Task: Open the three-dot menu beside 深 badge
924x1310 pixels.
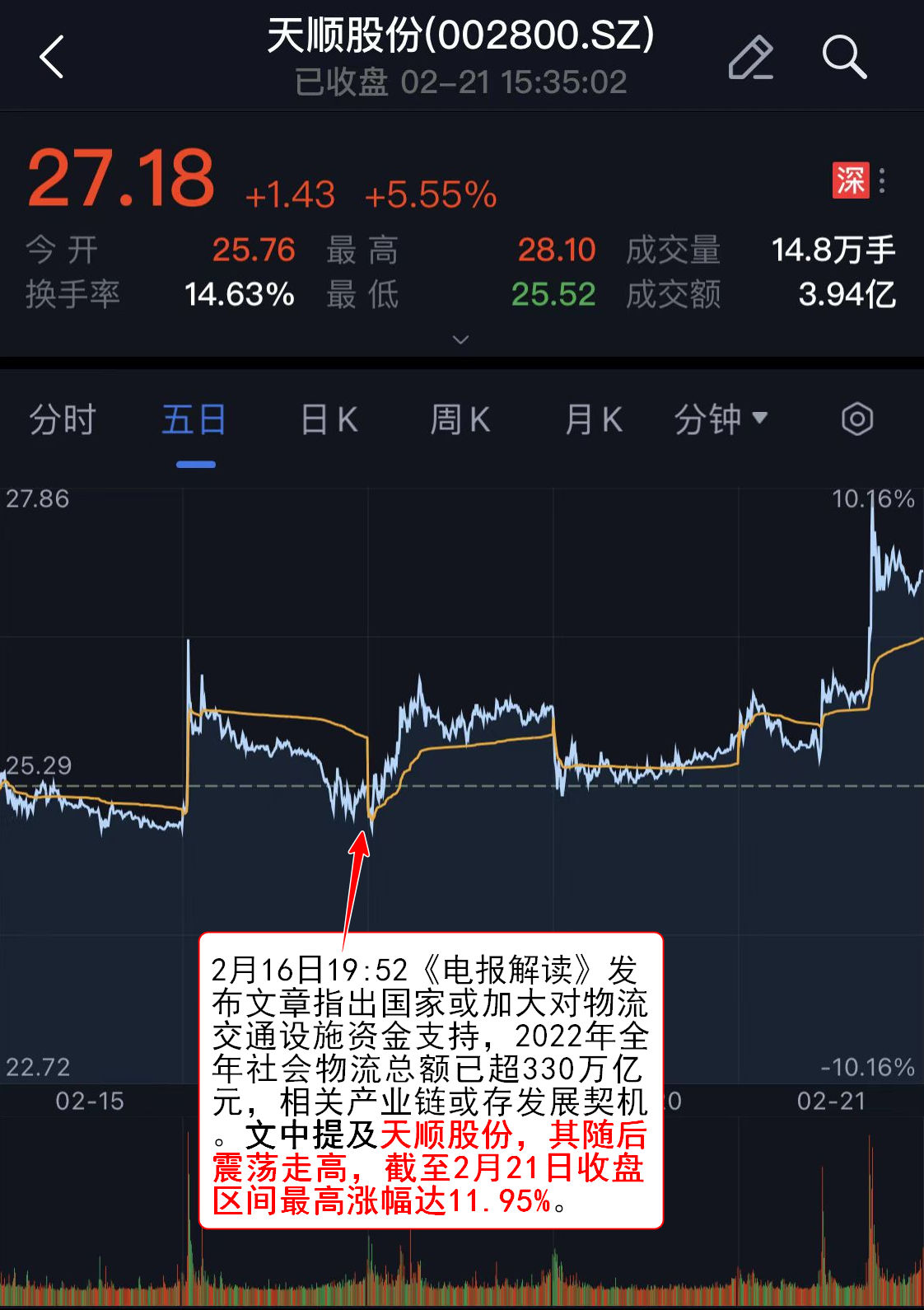Action: click(882, 180)
